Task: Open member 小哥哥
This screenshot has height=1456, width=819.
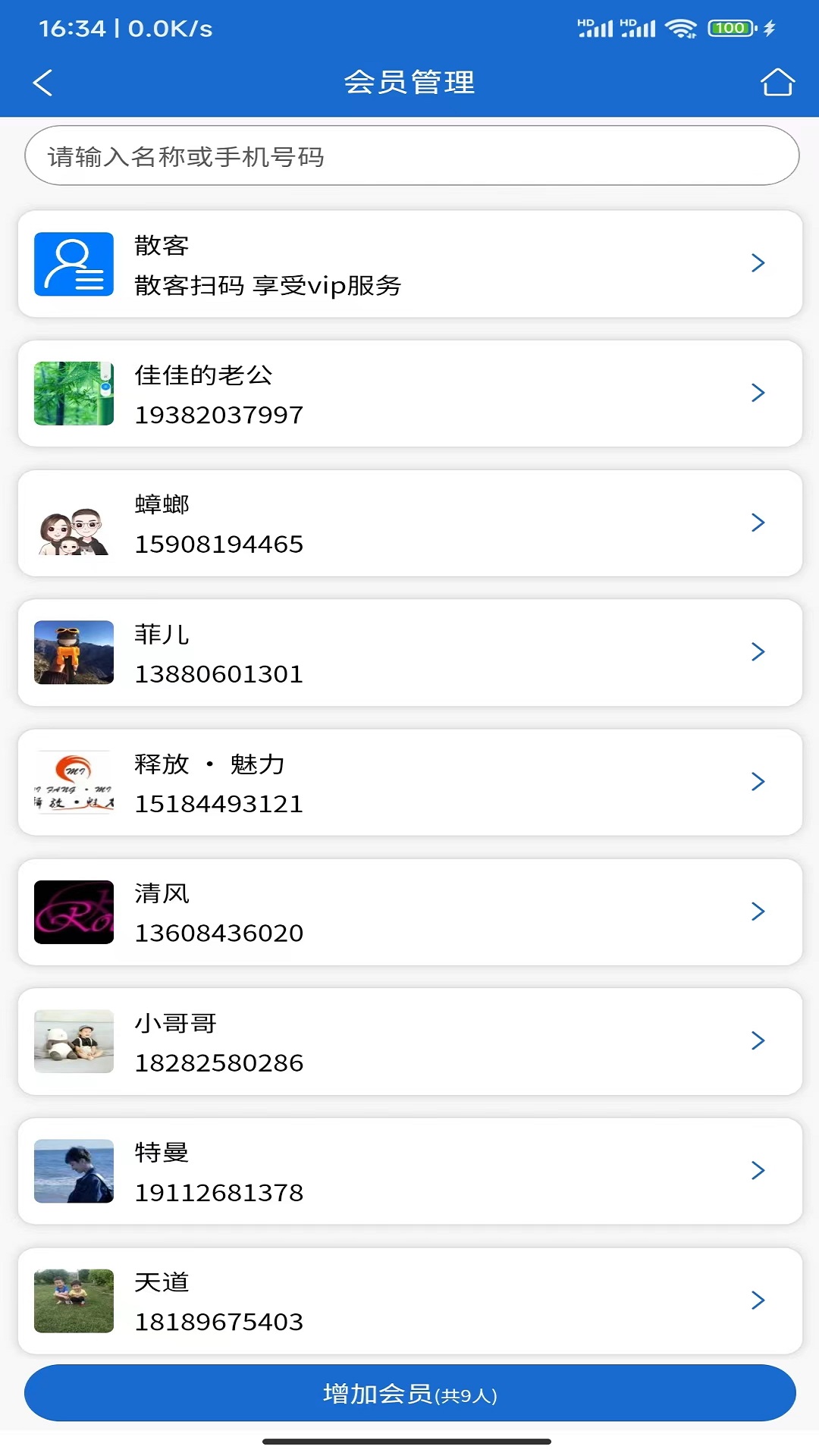Action: 409,1041
